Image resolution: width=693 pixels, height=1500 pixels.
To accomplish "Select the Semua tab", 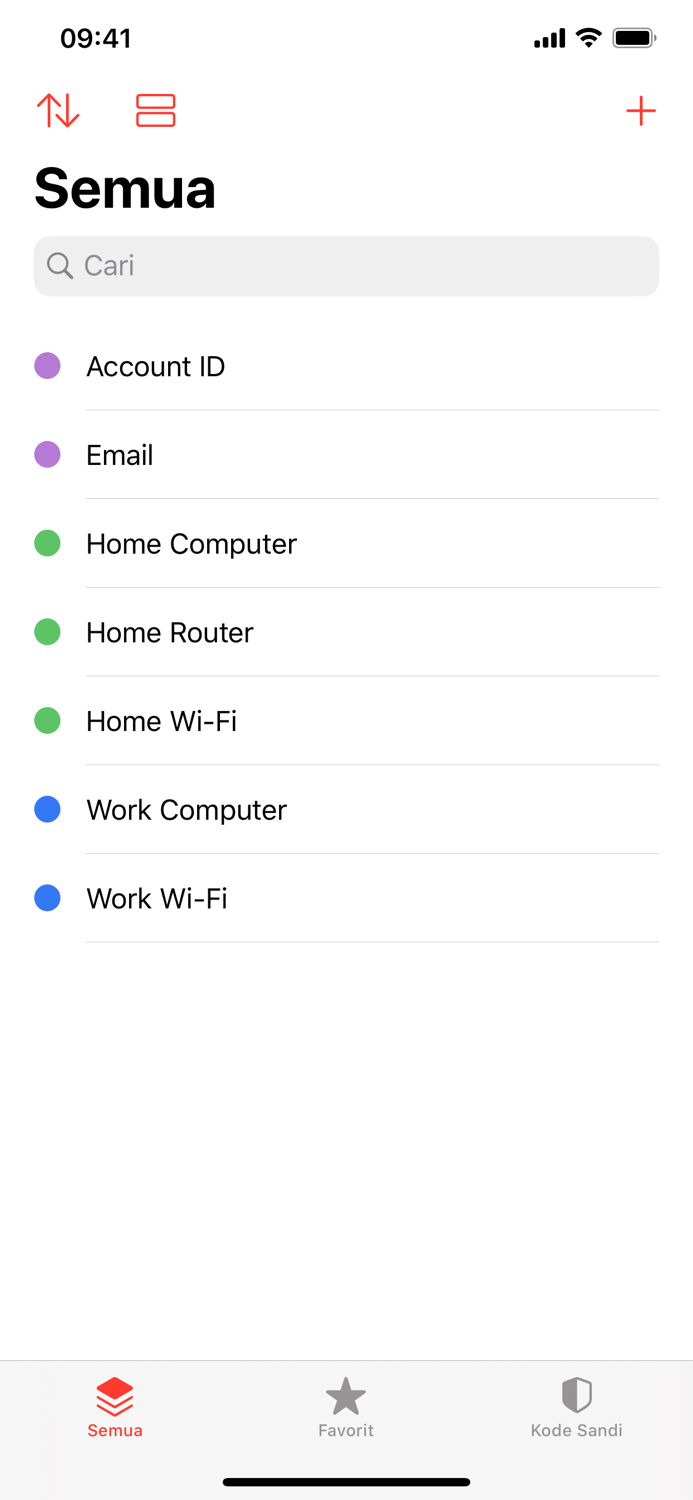I will pos(115,1408).
